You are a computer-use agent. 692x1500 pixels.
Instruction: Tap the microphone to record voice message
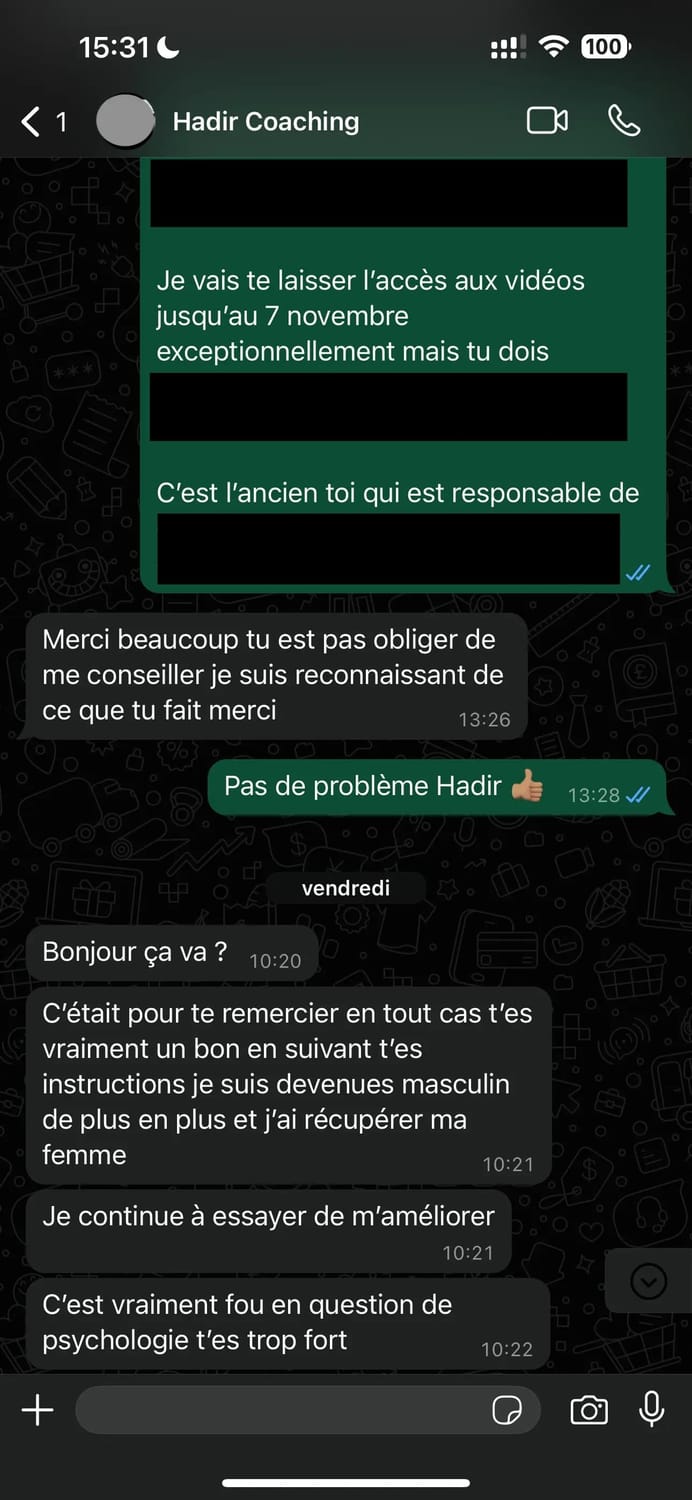pyautogui.click(x=651, y=1409)
